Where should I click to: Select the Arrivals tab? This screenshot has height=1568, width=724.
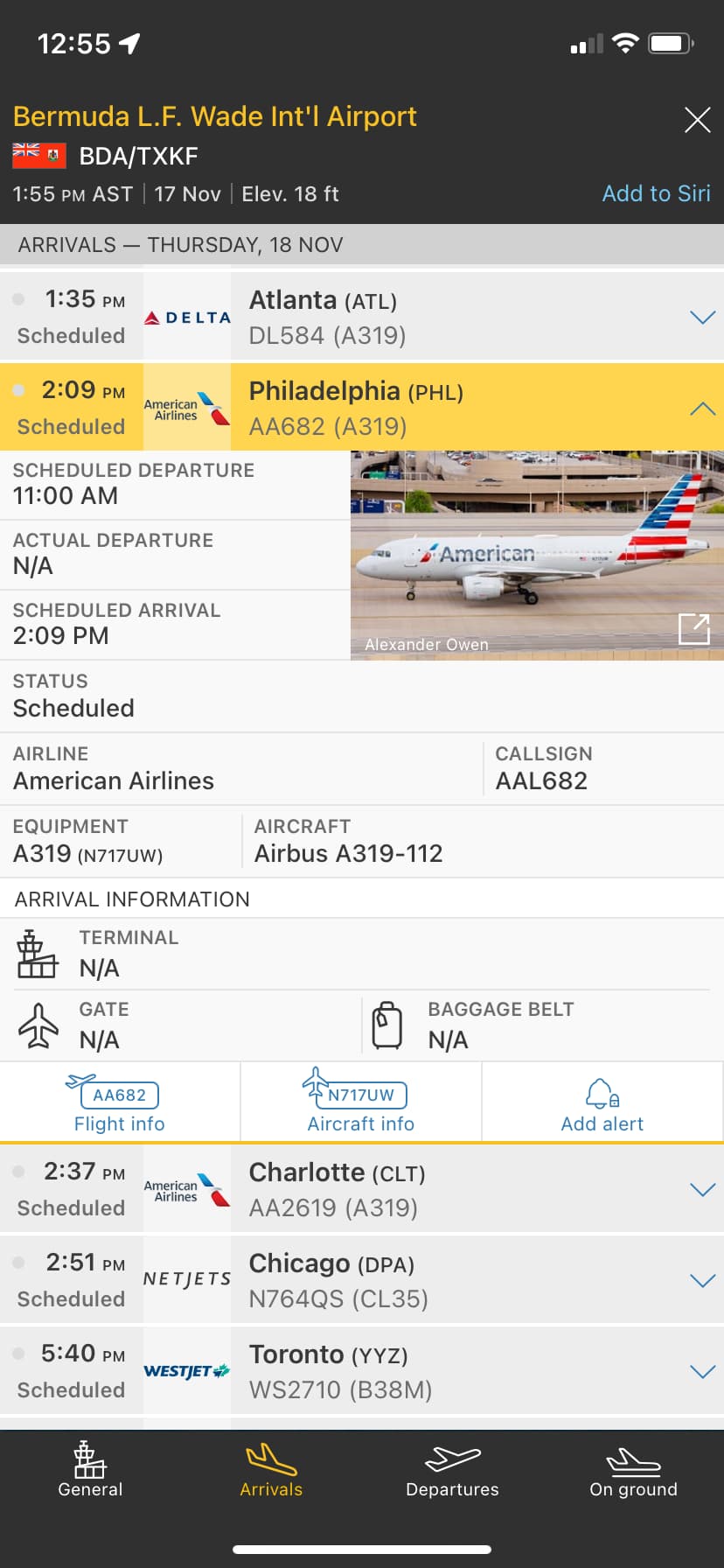pos(271,1470)
